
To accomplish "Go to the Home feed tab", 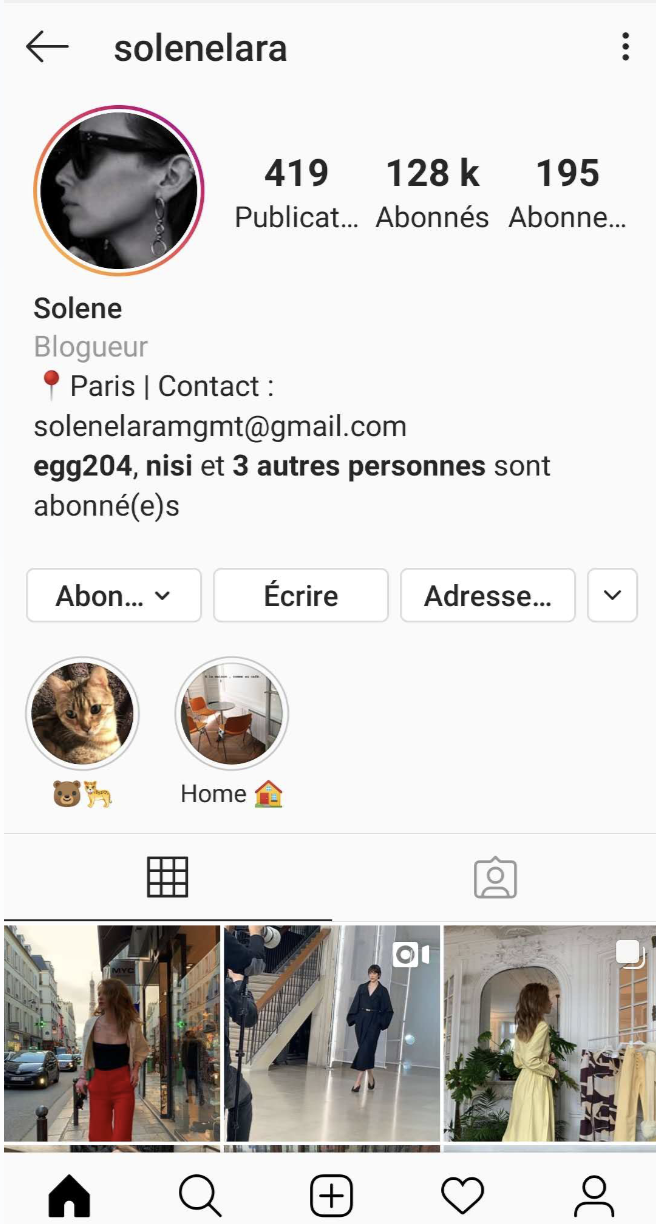I will point(69,1195).
